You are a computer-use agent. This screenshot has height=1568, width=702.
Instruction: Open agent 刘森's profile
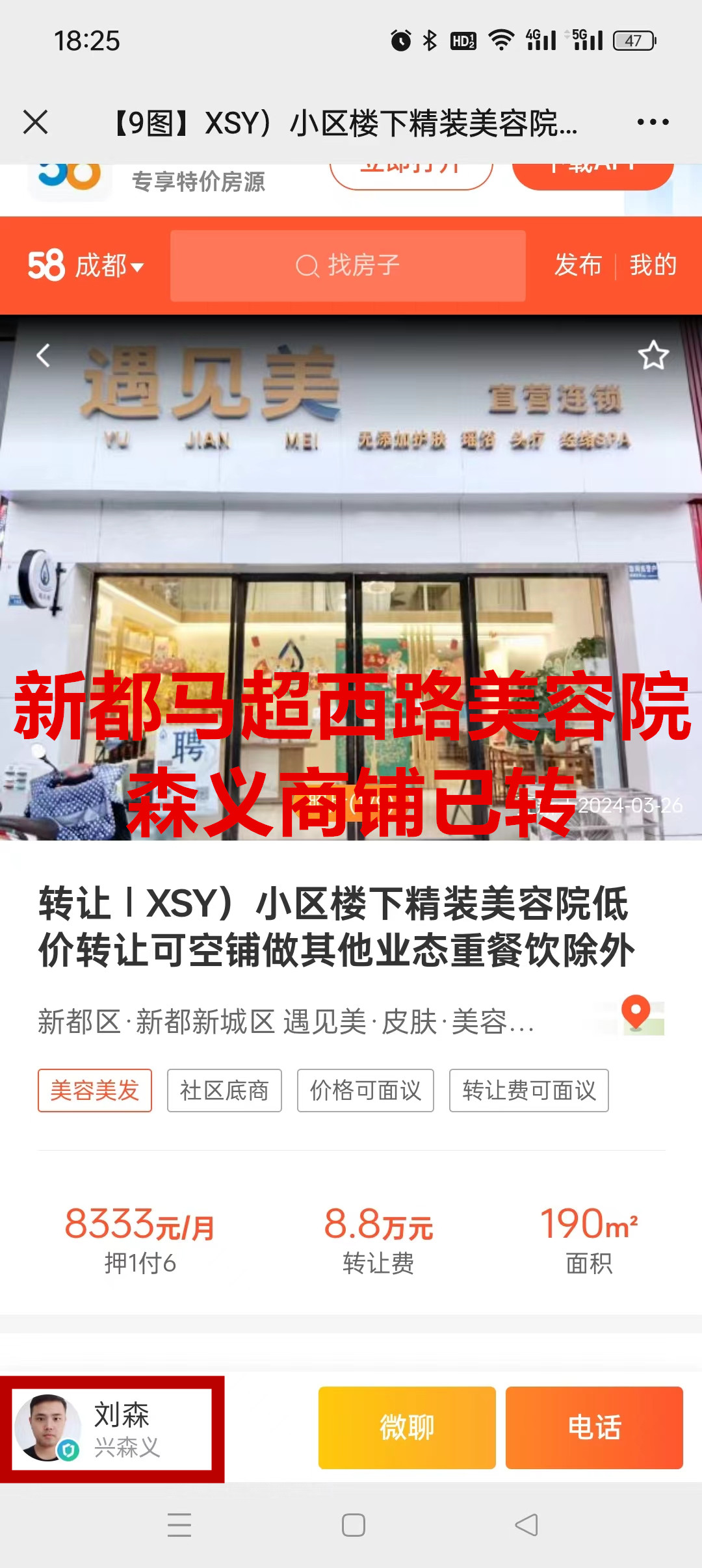[112, 1430]
